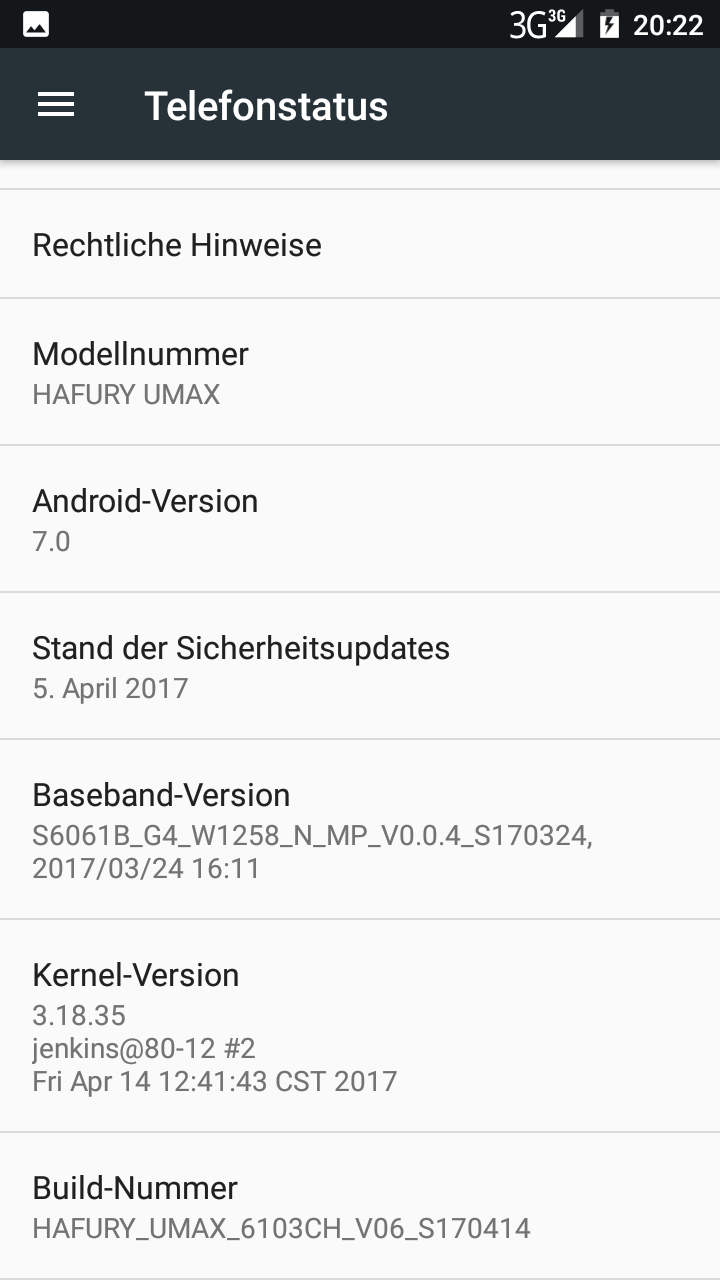Select the Baseband-Version entry
This screenshot has height=1280, width=720.
pos(360,830)
